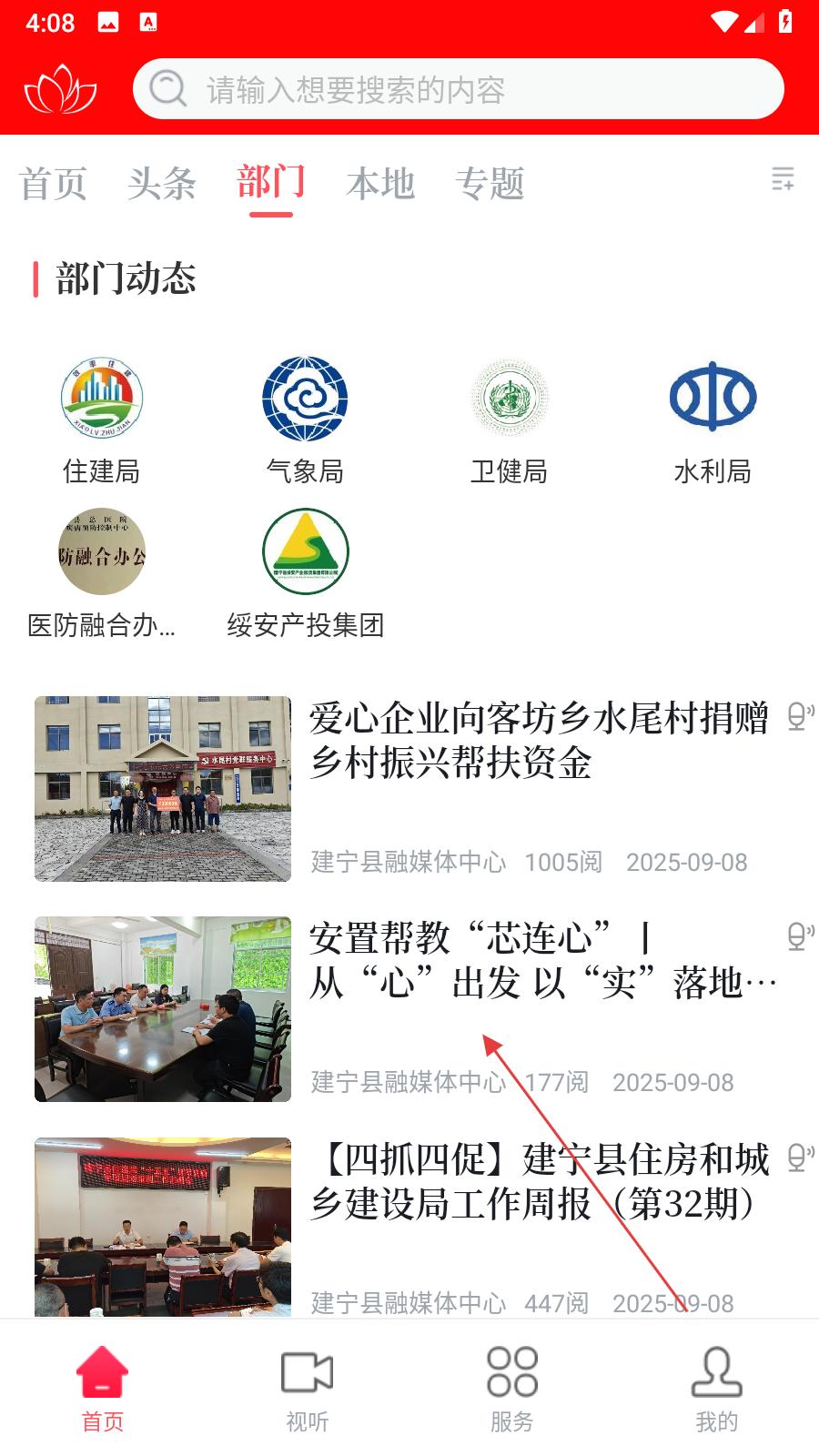Go to the 服务 bottom tab

(511, 1390)
